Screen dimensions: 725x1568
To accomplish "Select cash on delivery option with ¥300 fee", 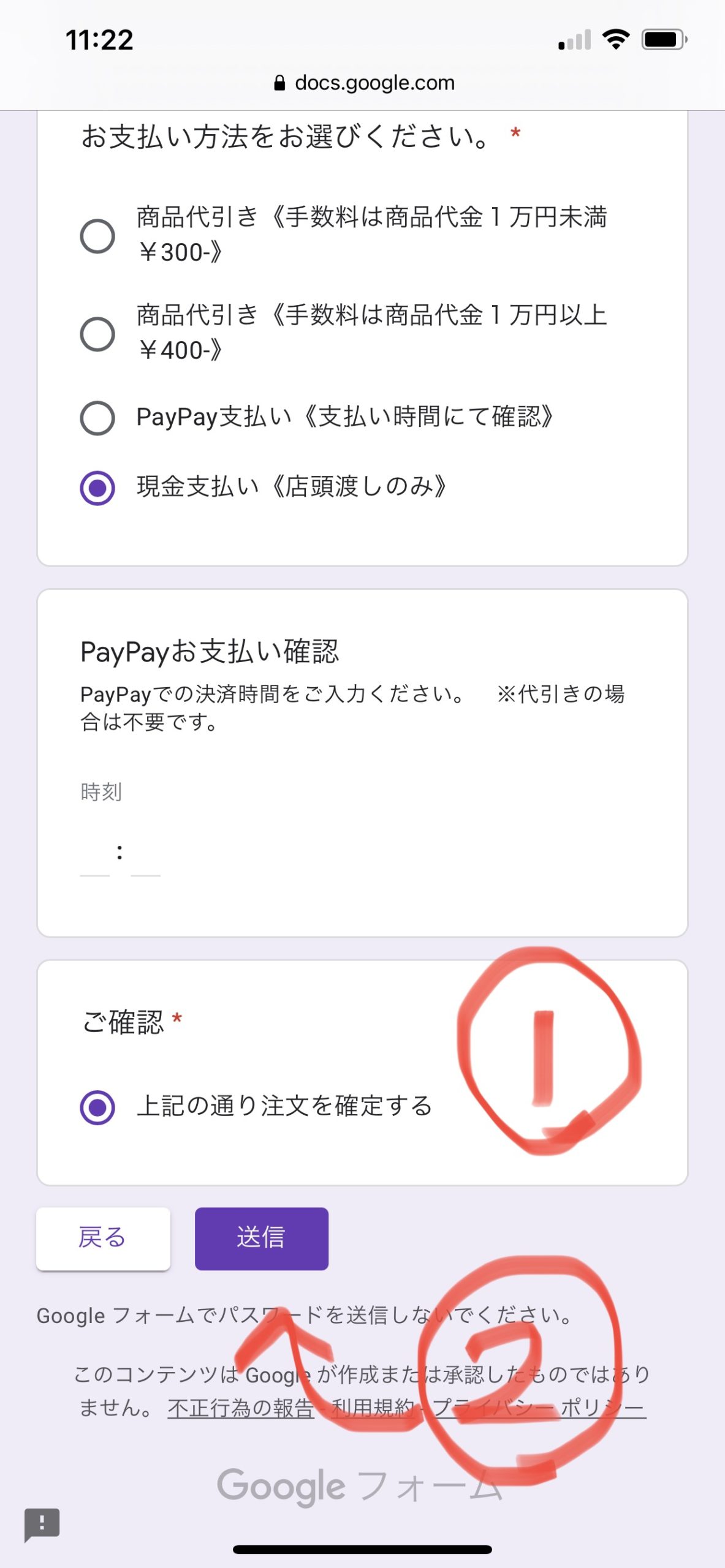I will [97, 236].
